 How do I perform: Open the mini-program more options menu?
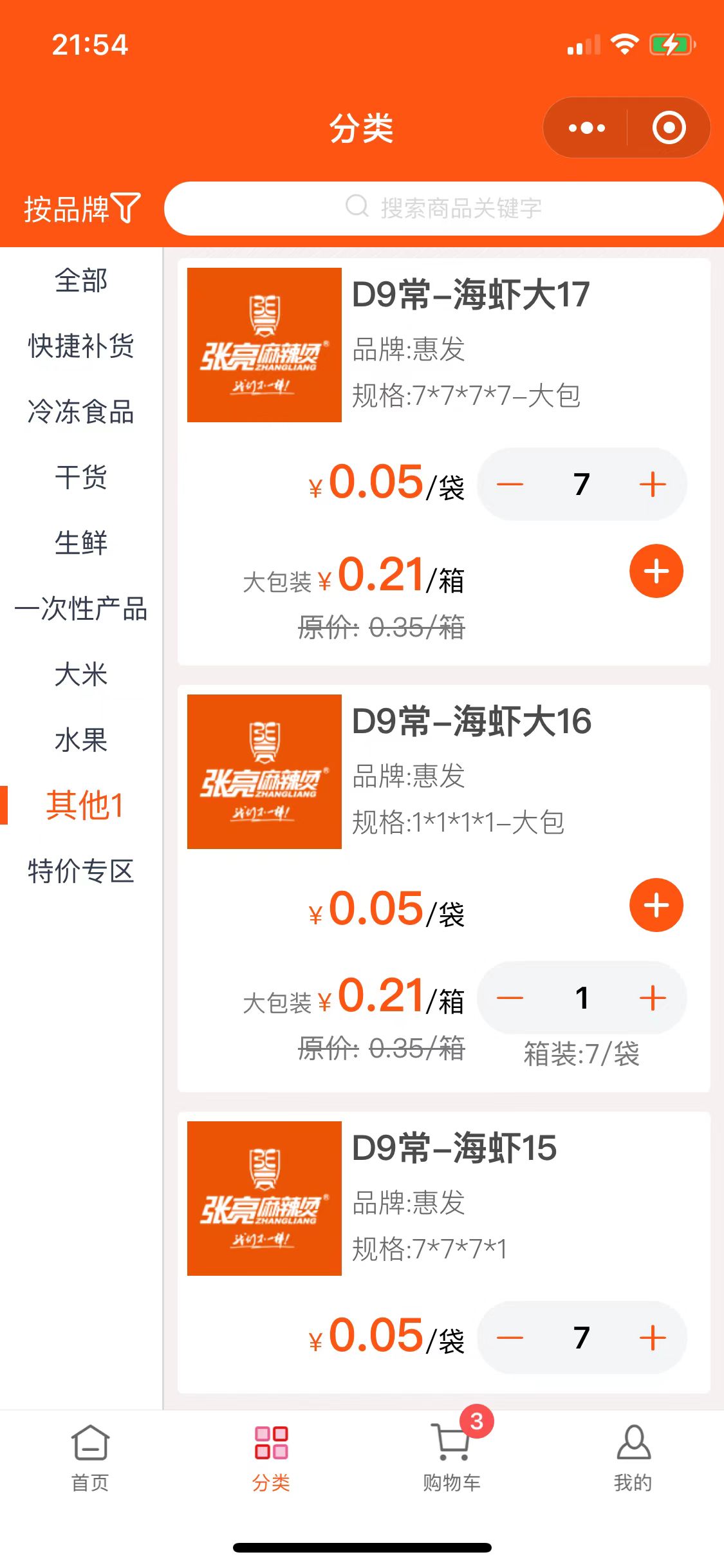pos(586,127)
